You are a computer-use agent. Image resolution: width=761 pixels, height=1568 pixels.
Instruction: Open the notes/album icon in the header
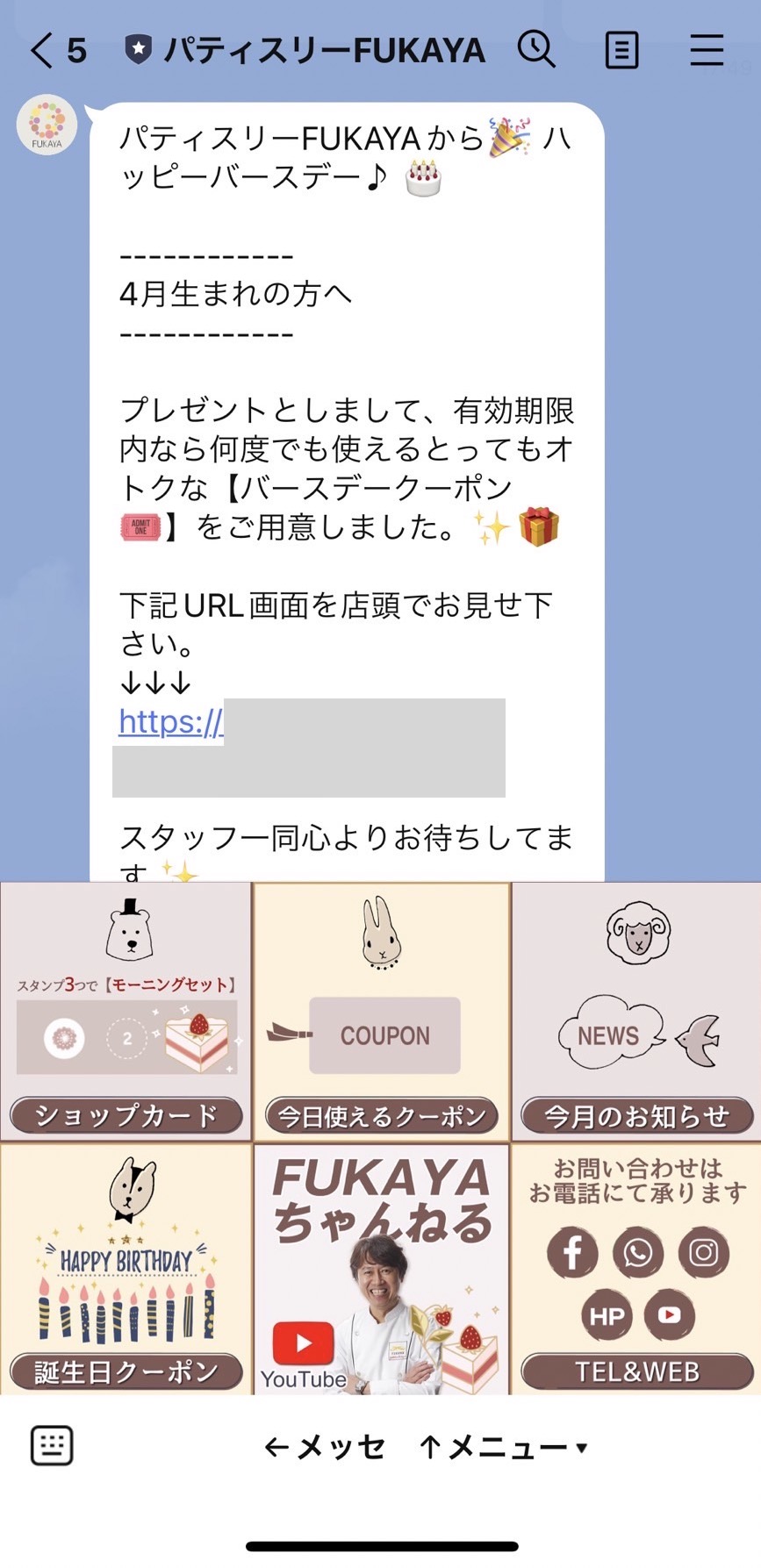coord(621,50)
